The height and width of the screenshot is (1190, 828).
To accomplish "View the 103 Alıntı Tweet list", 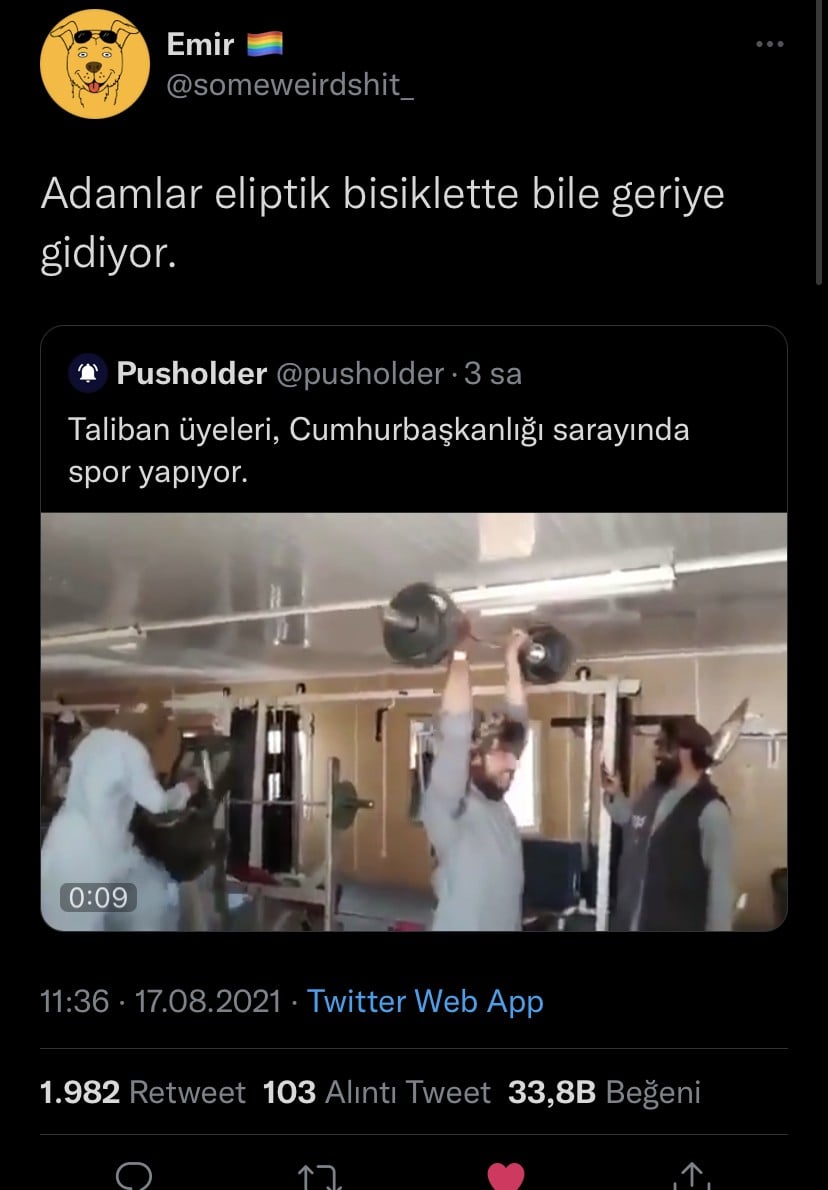I will (376, 1092).
